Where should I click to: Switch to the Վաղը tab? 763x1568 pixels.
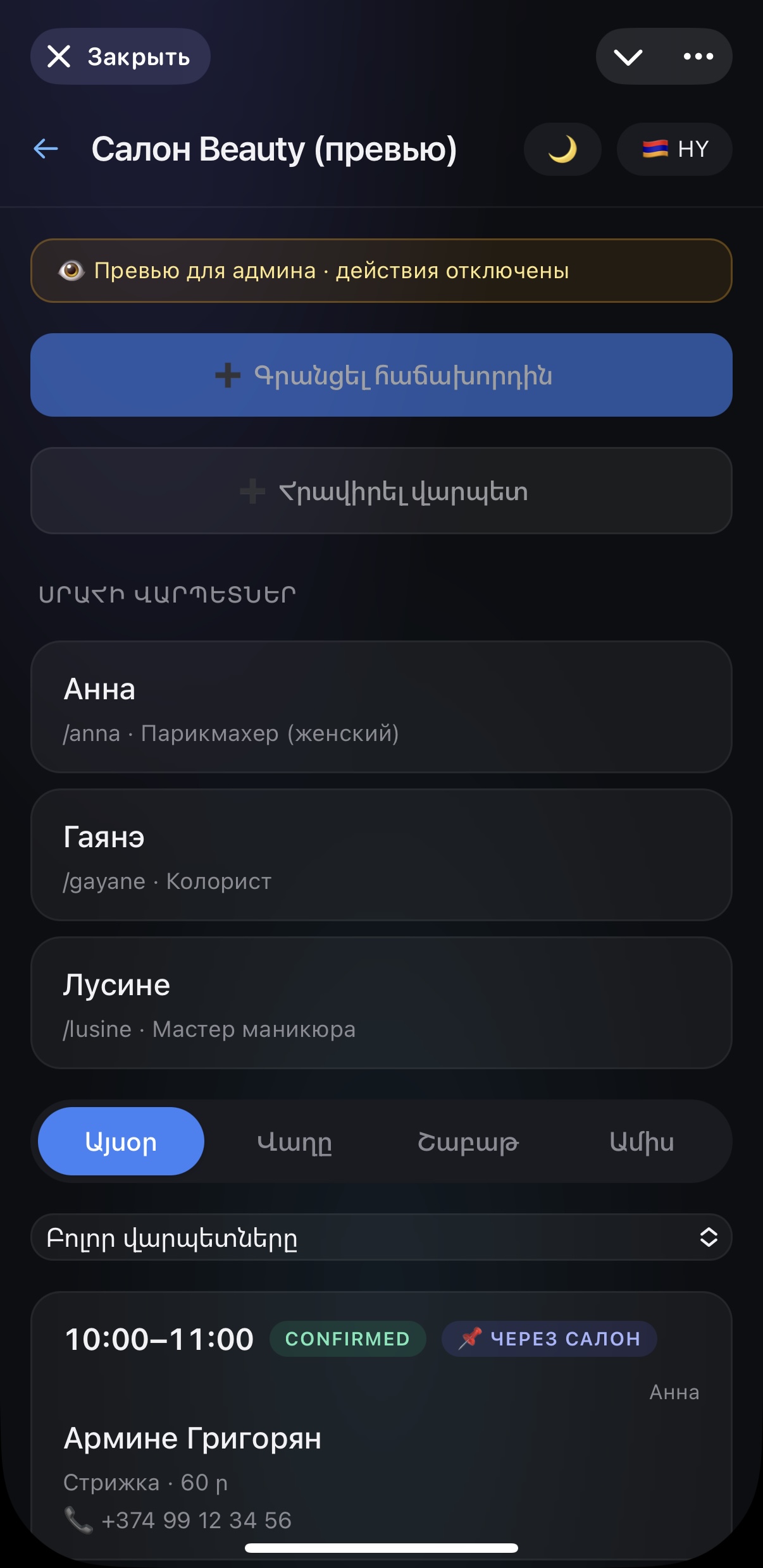294,1141
